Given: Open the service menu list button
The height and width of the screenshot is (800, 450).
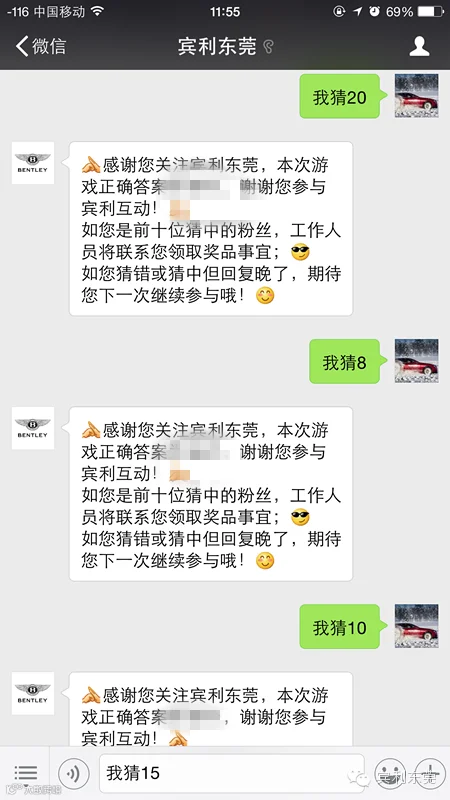Looking at the screenshot, I should [26, 773].
